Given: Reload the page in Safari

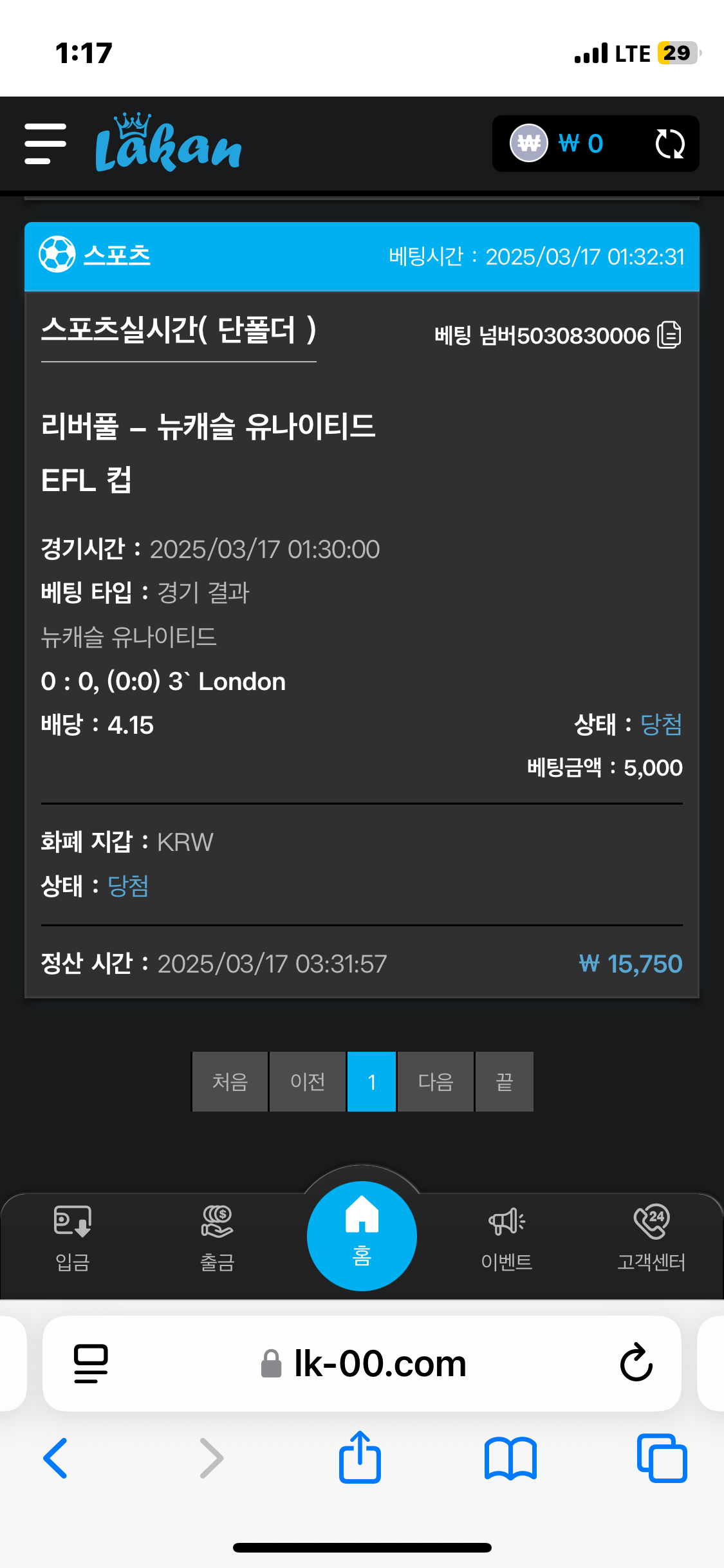Looking at the screenshot, I should point(636,1363).
